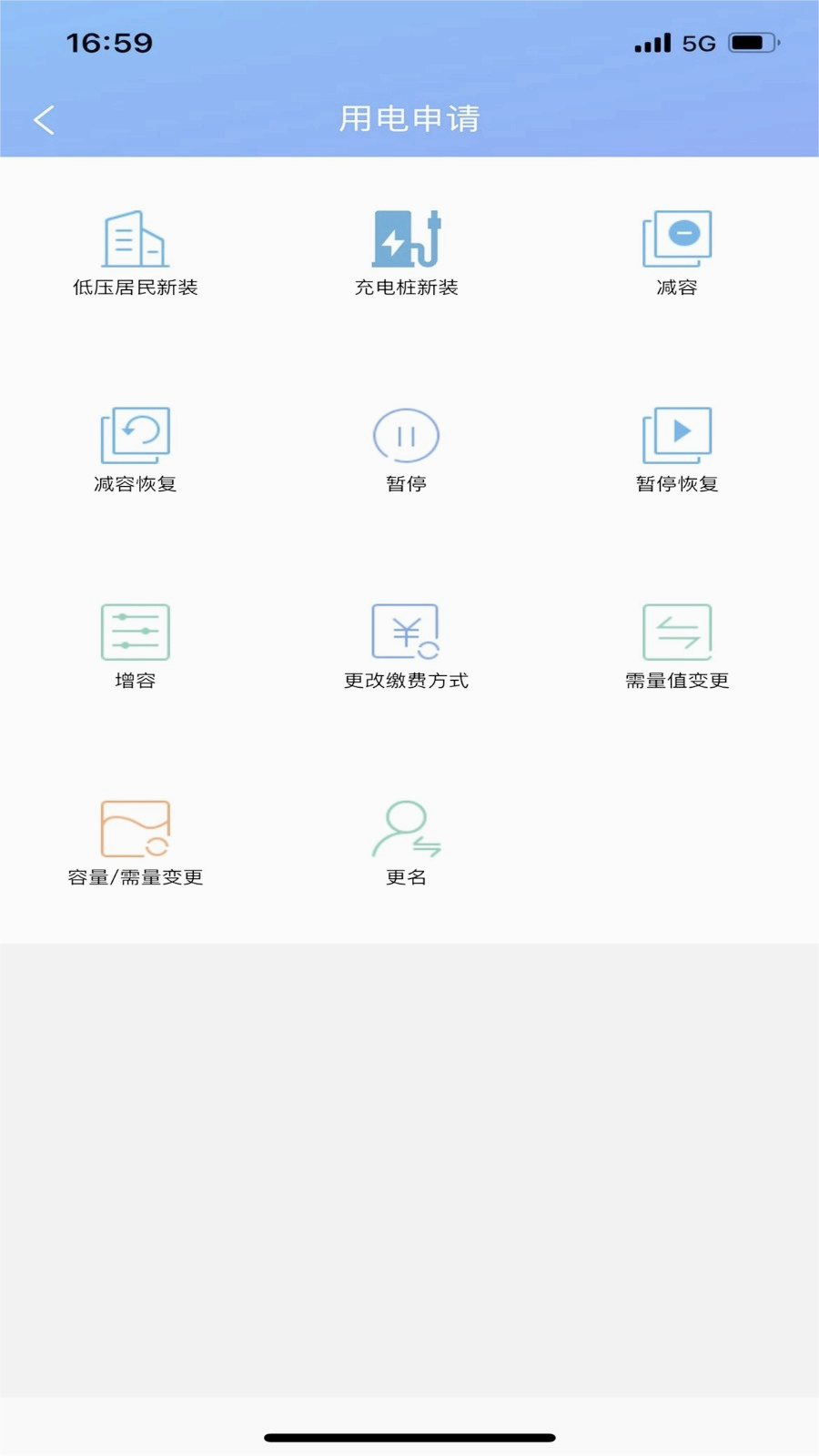Tap the 暂停恢复 pause recovery icon
The width and height of the screenshot is (819, 1456).
677,434
